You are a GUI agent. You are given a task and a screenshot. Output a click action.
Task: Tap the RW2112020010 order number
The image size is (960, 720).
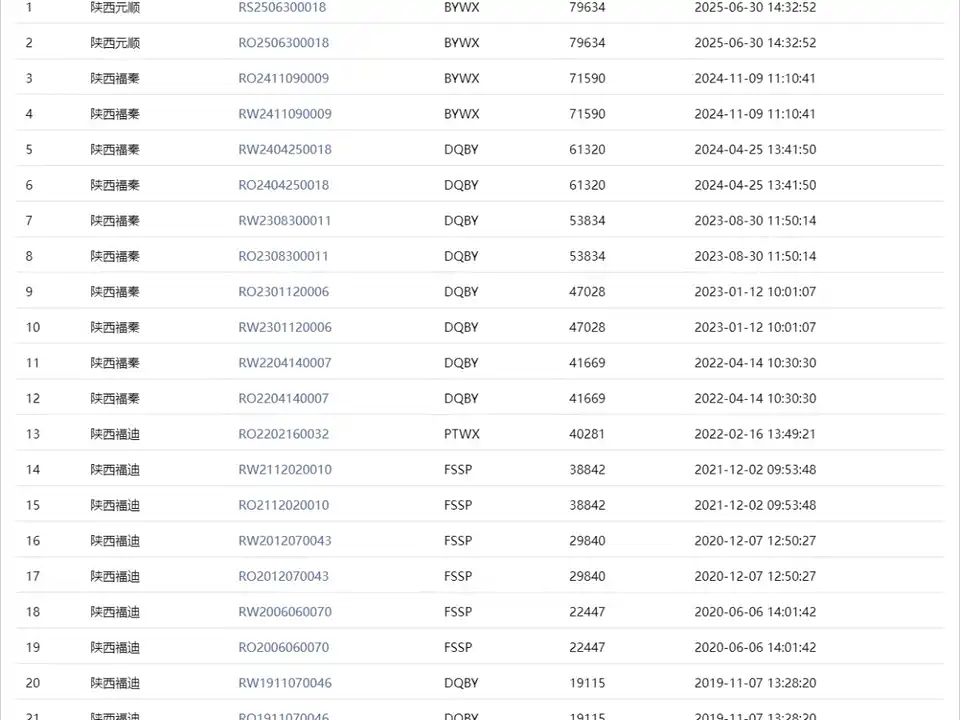284,469
